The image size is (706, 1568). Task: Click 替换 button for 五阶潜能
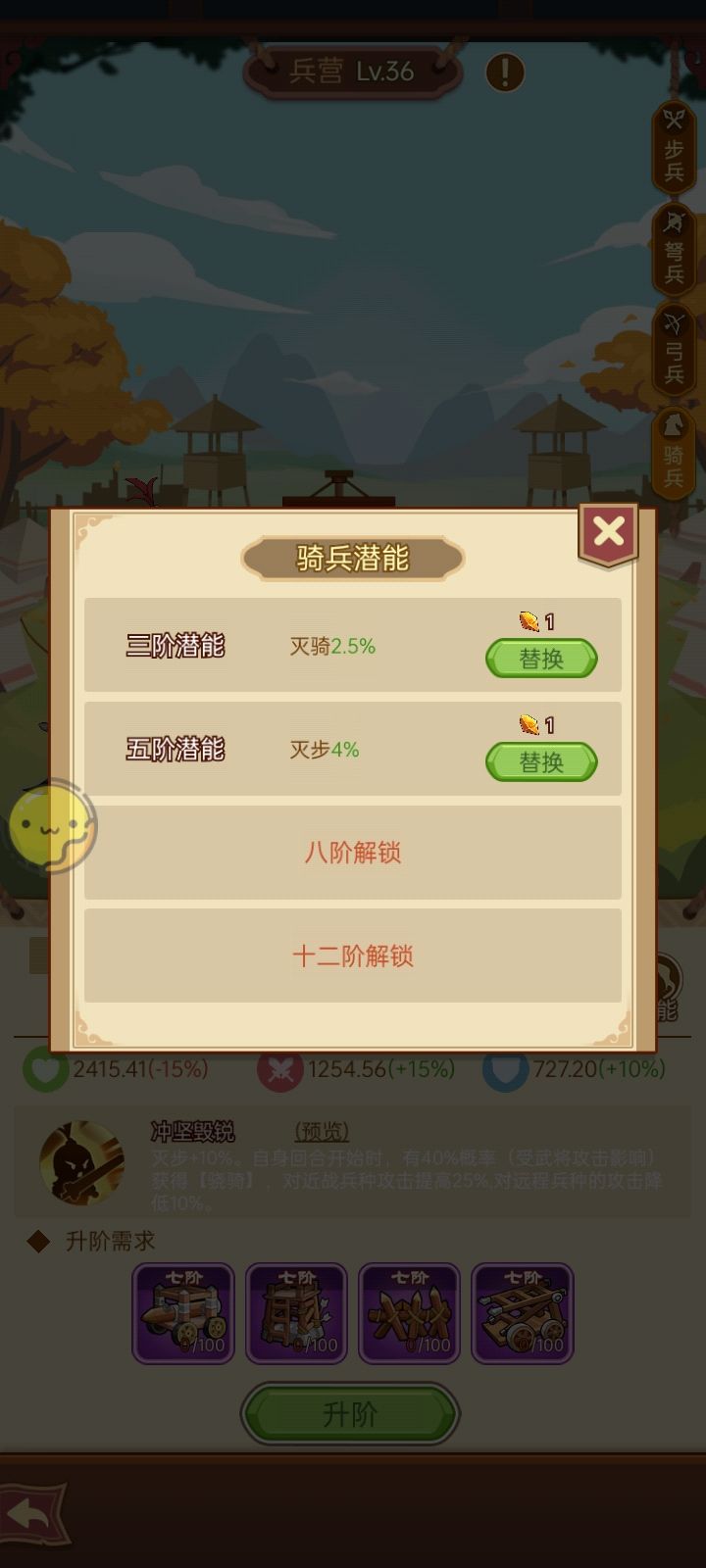[x=542, y=763]
